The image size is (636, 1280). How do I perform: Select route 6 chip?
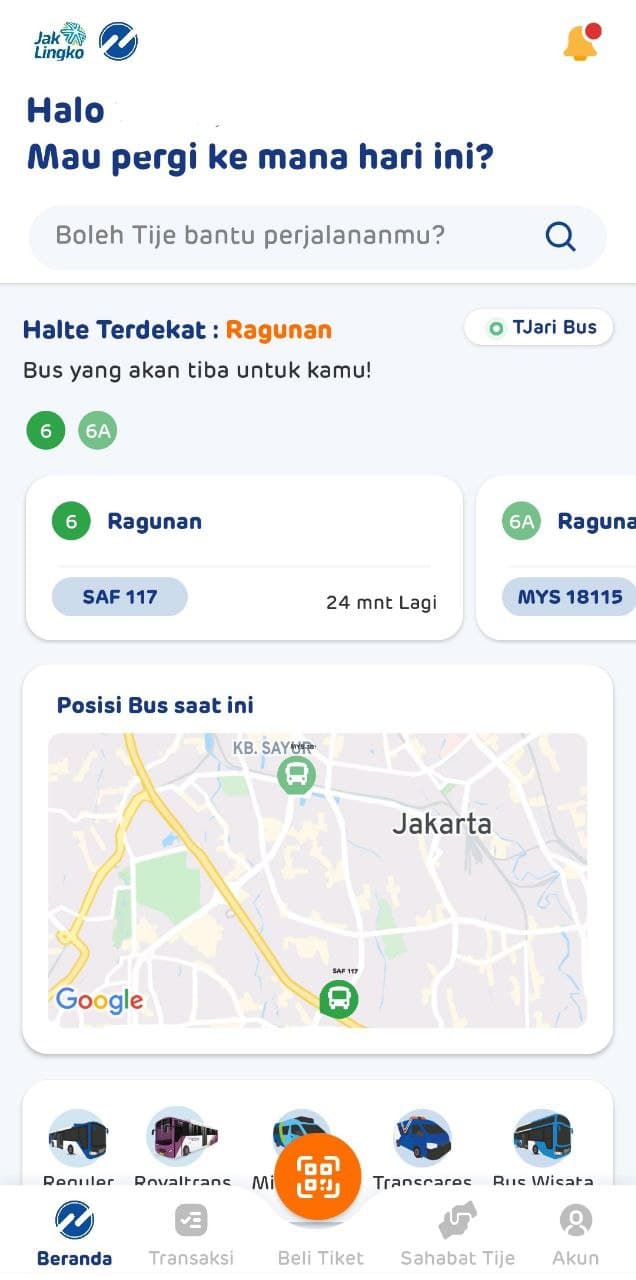pyautogui.click(x=46, y=431)
